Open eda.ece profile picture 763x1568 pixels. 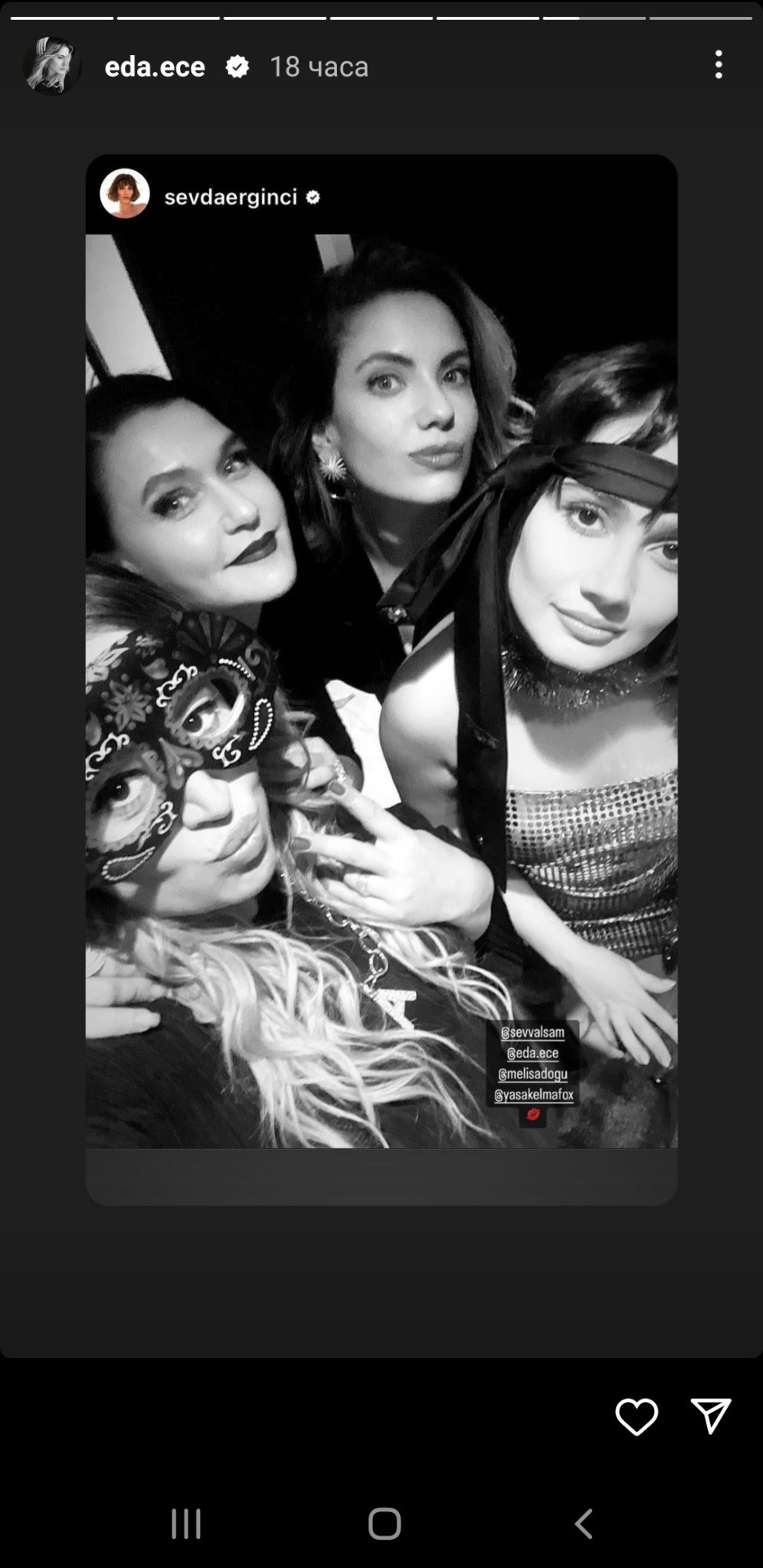click(x=52, y=66)
